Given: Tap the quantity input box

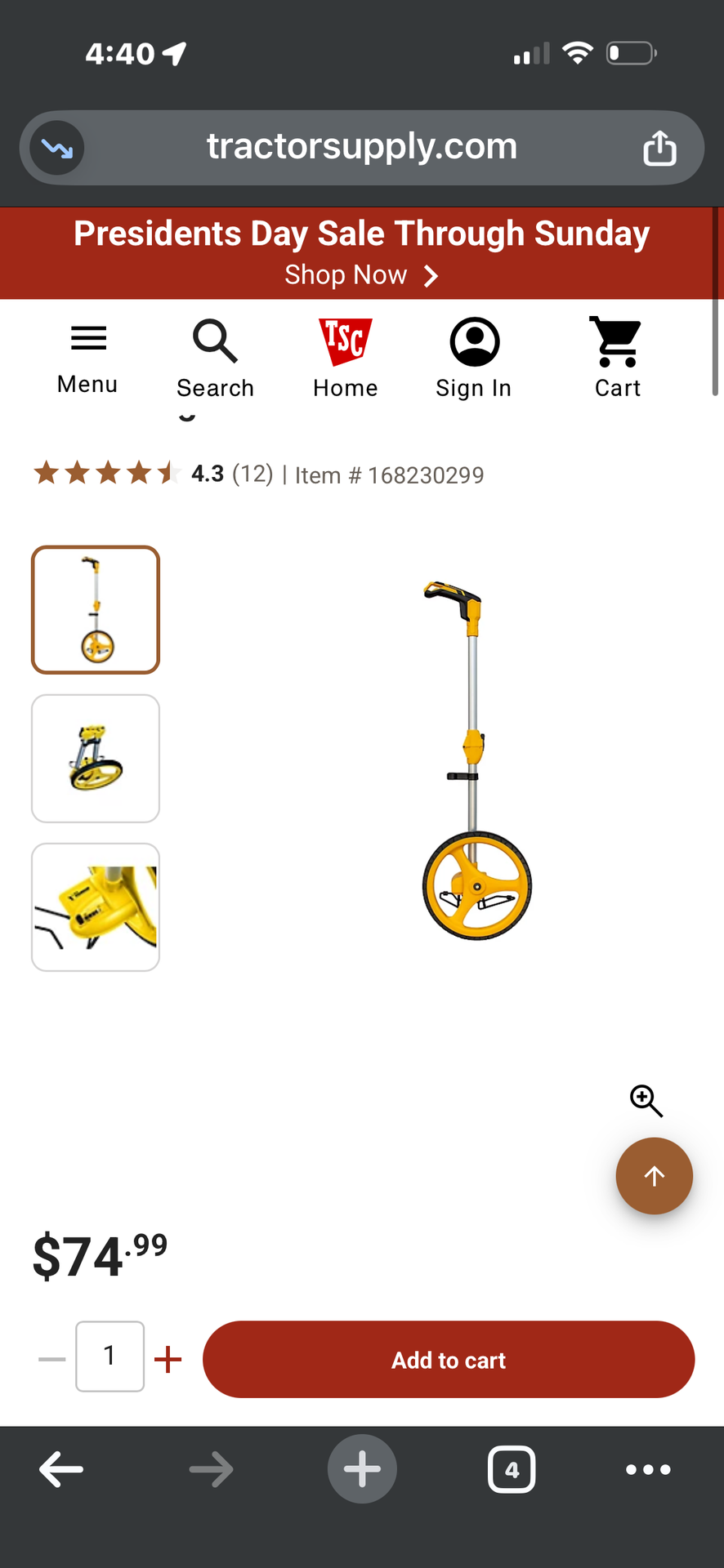Looking at the screenshot, I should coord(110,1356).
